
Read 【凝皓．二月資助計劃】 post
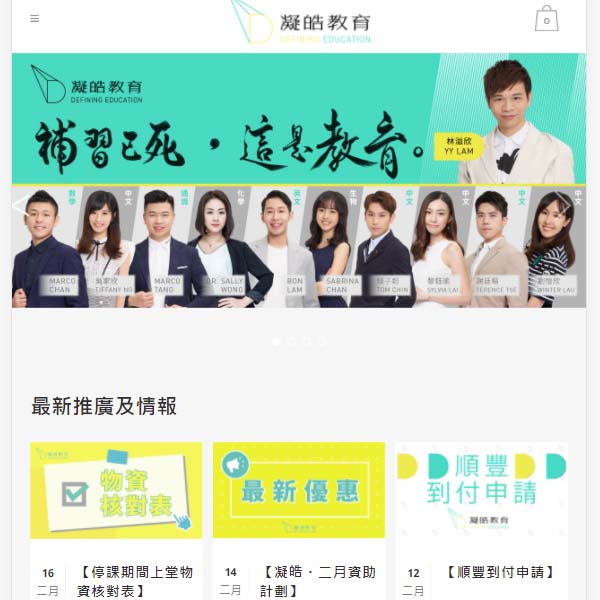(317, 581)
